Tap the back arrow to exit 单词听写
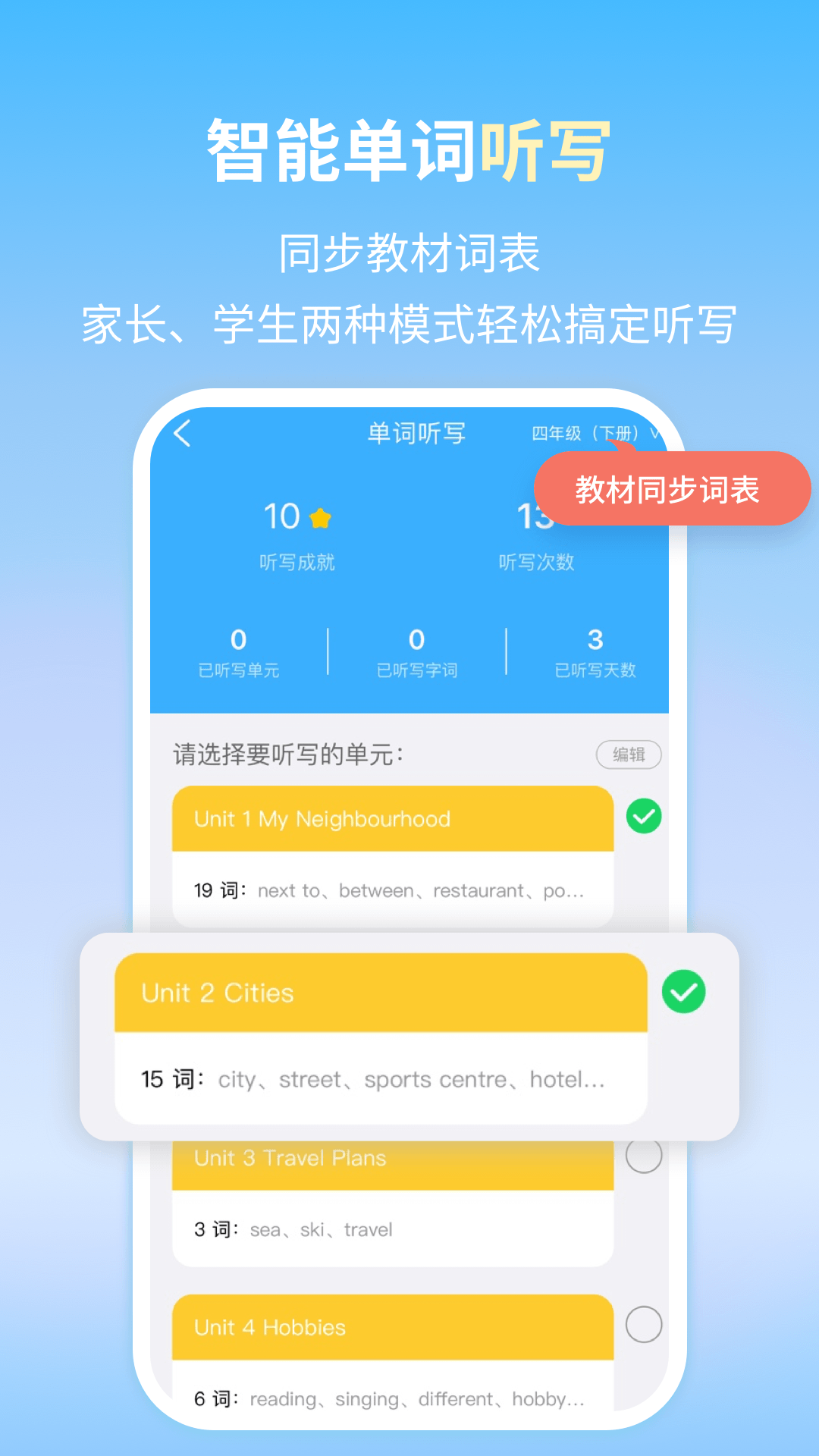This screenshot has height=1456, width=819. pos(182,431)
